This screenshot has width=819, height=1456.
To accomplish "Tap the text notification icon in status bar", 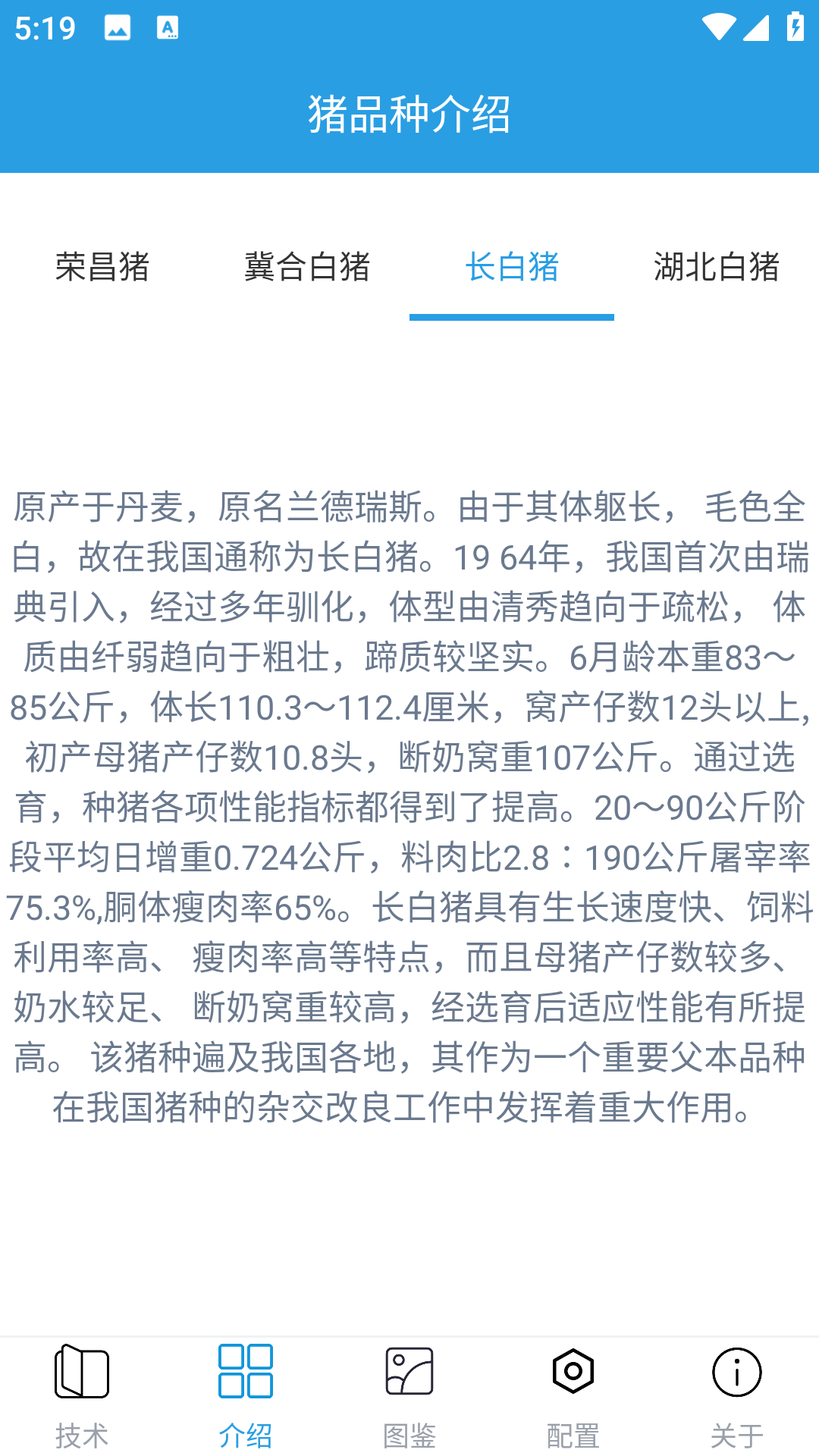I will coord(168,27).
